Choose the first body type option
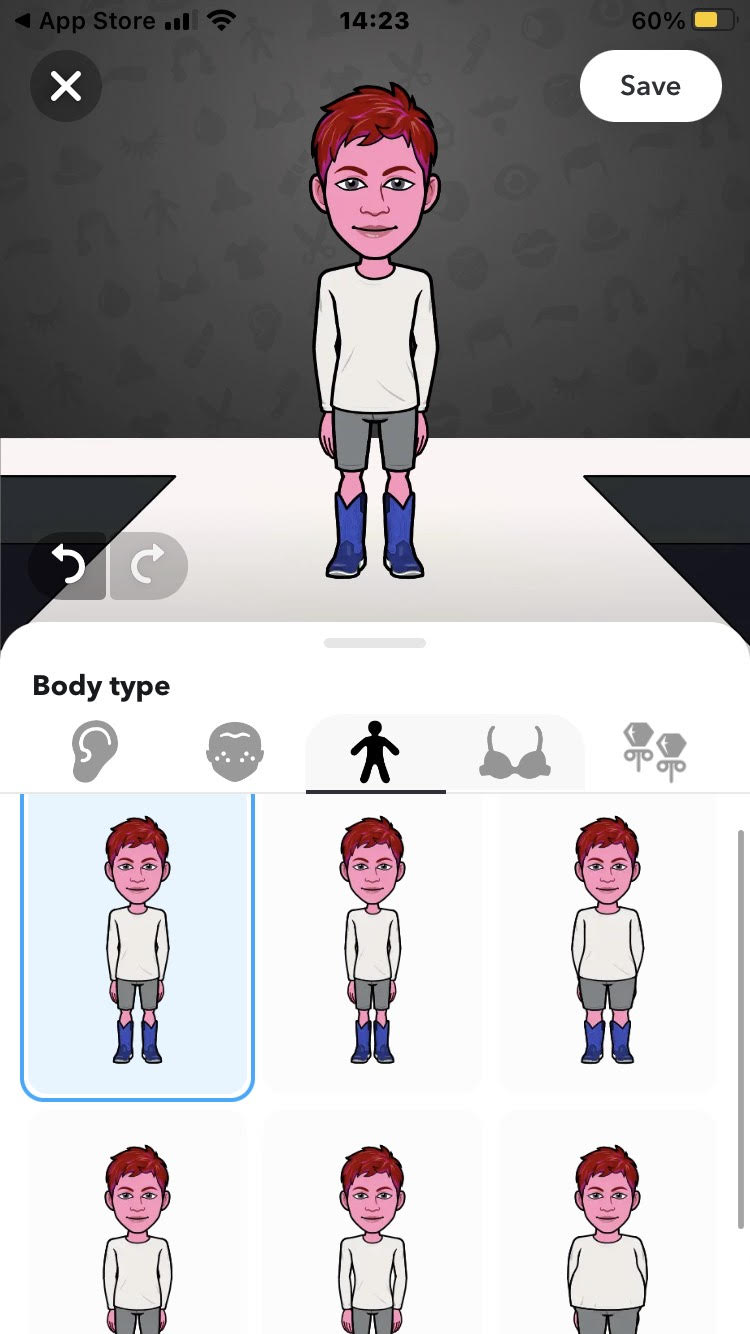Screen dimensions: 750x1334 (137, 945)
